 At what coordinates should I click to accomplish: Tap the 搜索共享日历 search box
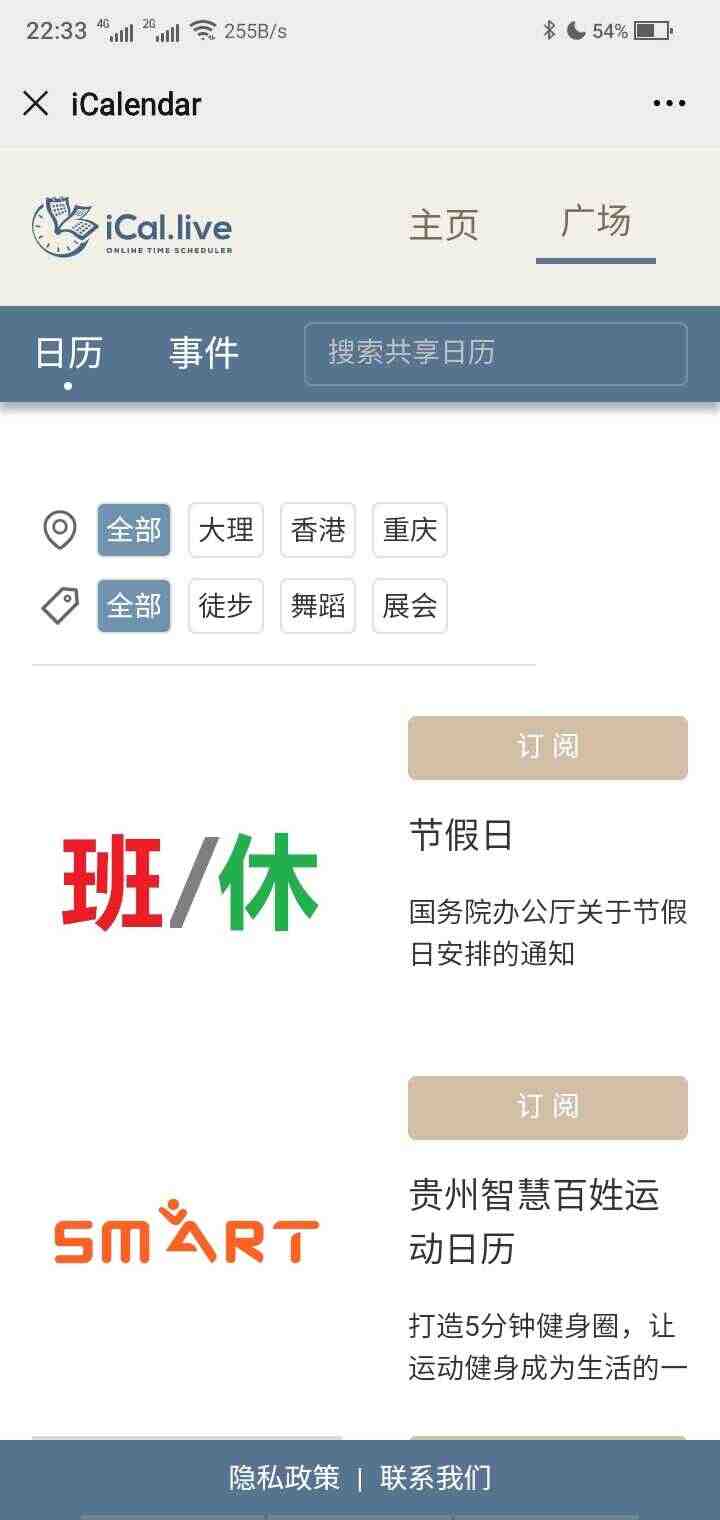pyautogui.click(x=496, y=353)
